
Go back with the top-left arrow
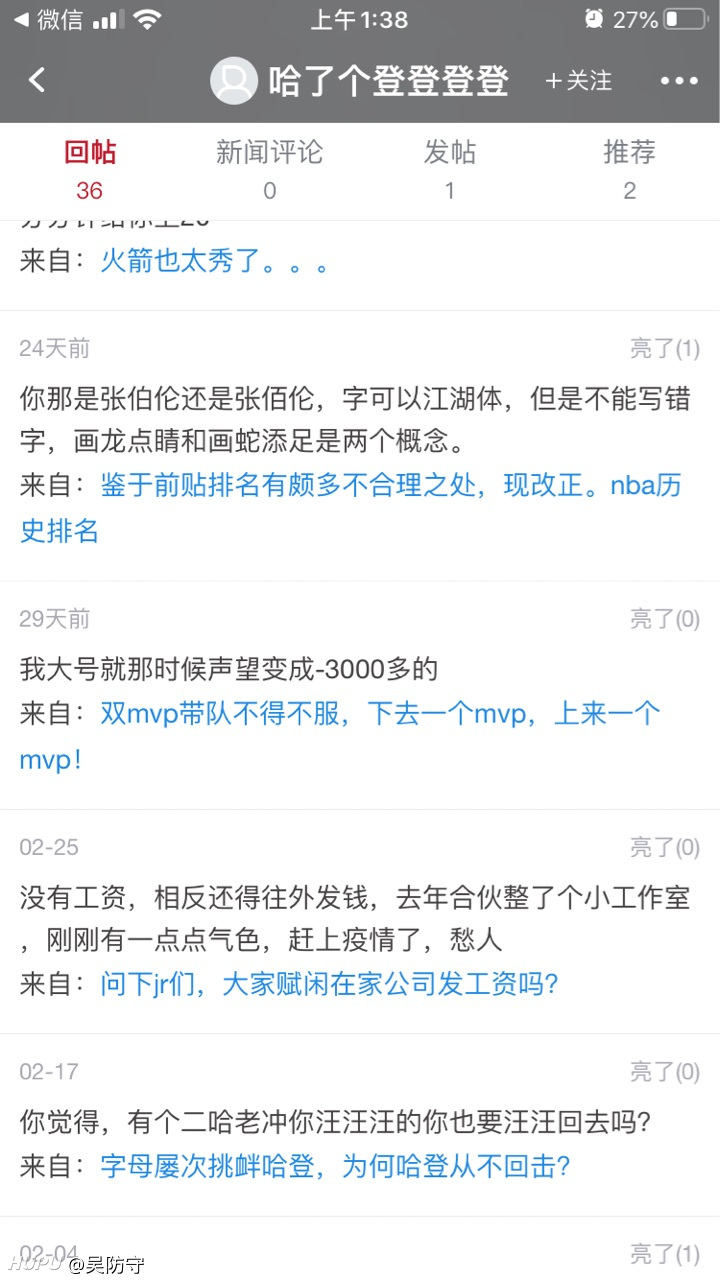(x=37, y=80)
